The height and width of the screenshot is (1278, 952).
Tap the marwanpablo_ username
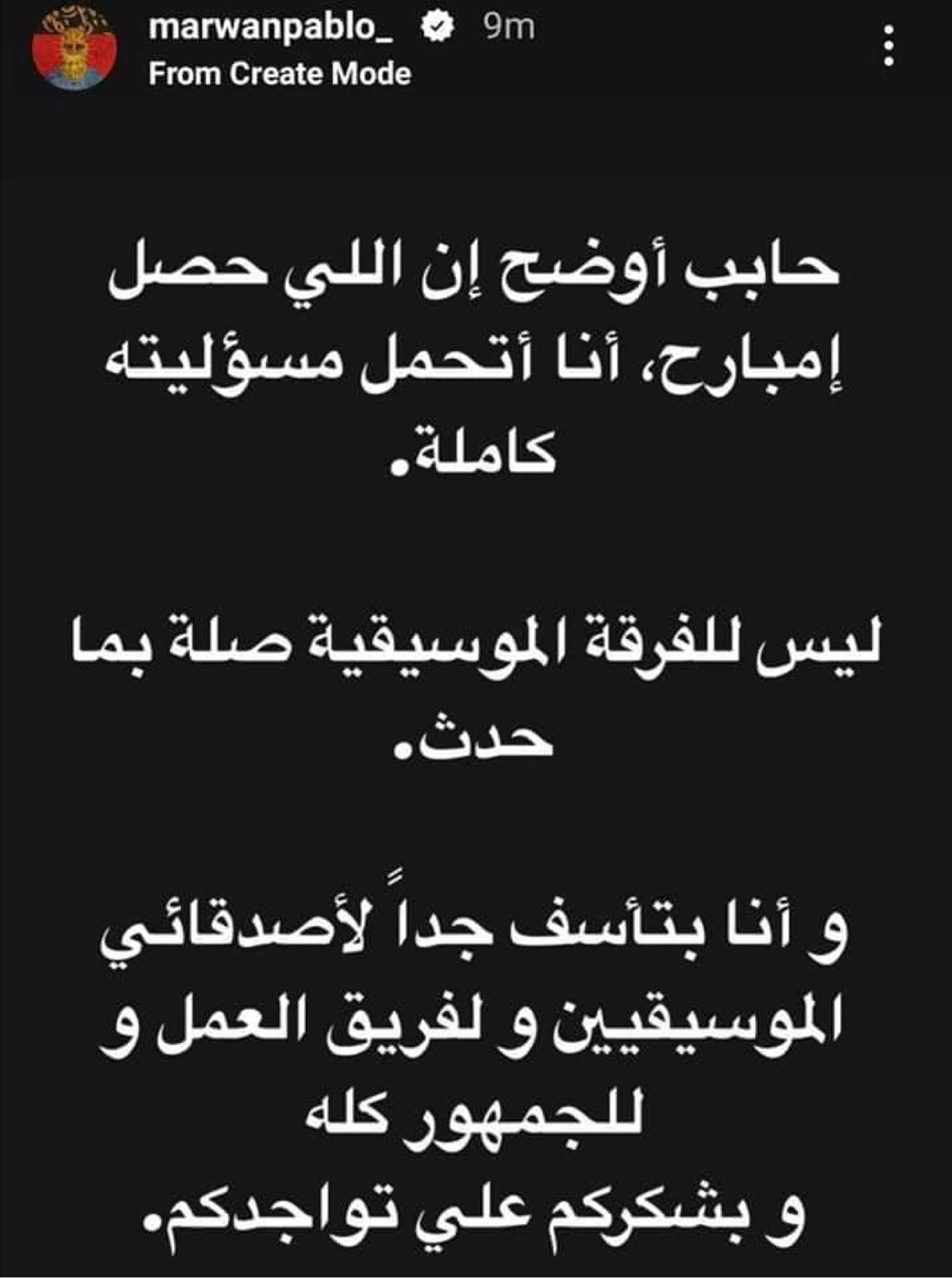(x=275, y=28)
